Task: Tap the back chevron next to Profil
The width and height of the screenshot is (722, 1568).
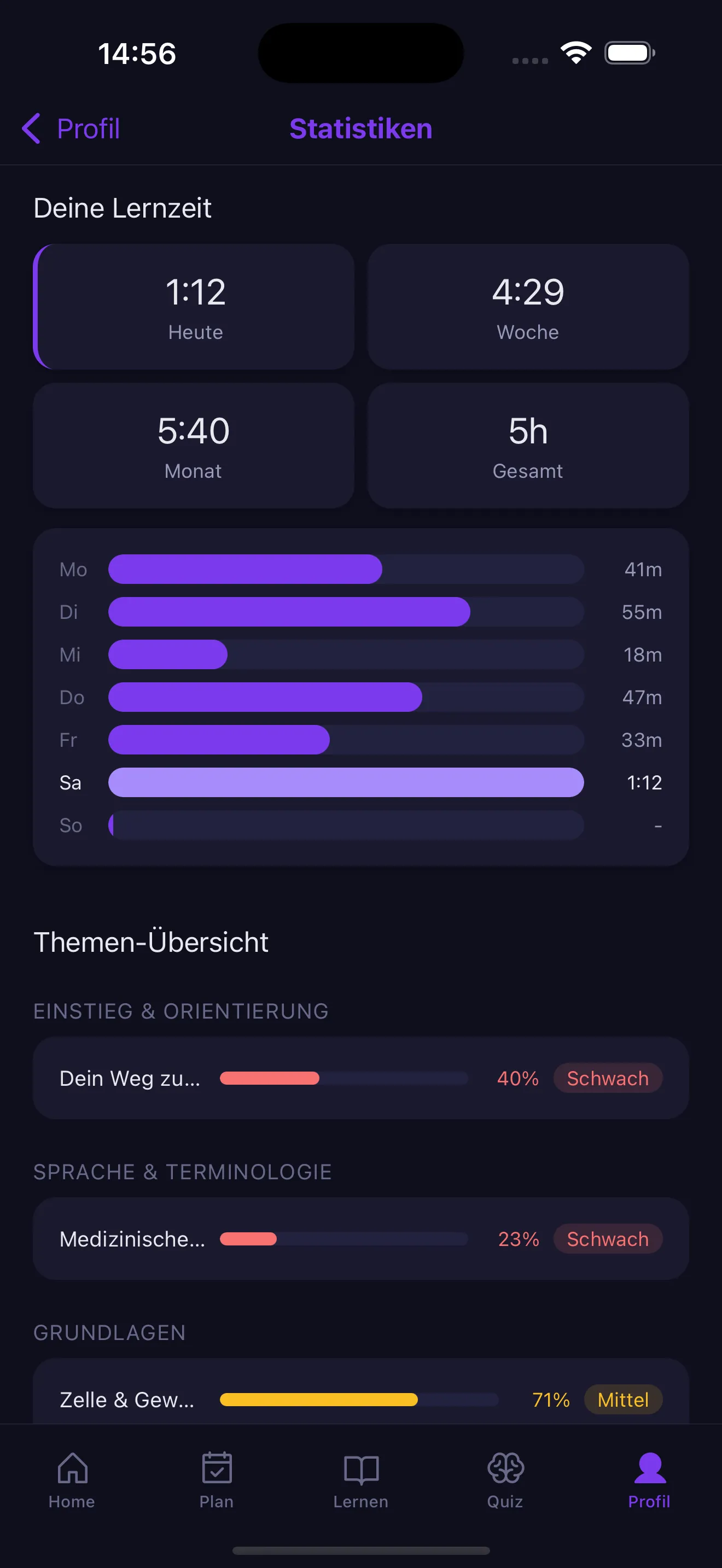Action: point(31,128)
